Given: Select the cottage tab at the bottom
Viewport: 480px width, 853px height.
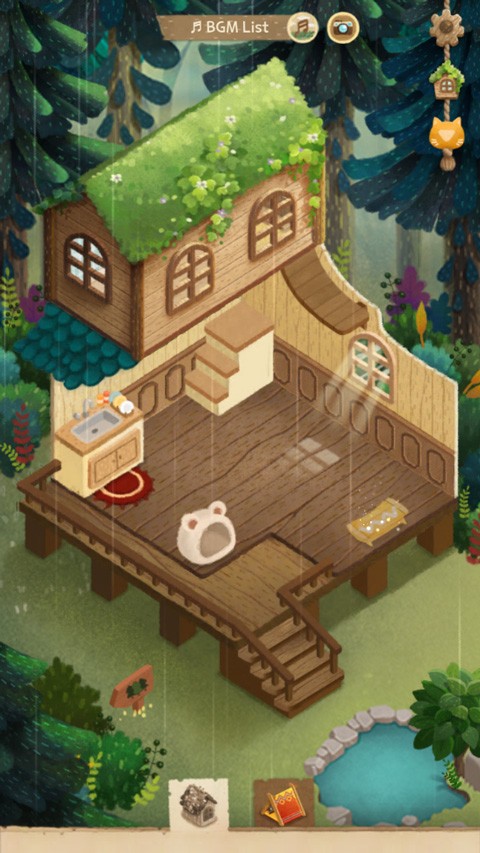Looking at the screenshot, I should 199,803.
